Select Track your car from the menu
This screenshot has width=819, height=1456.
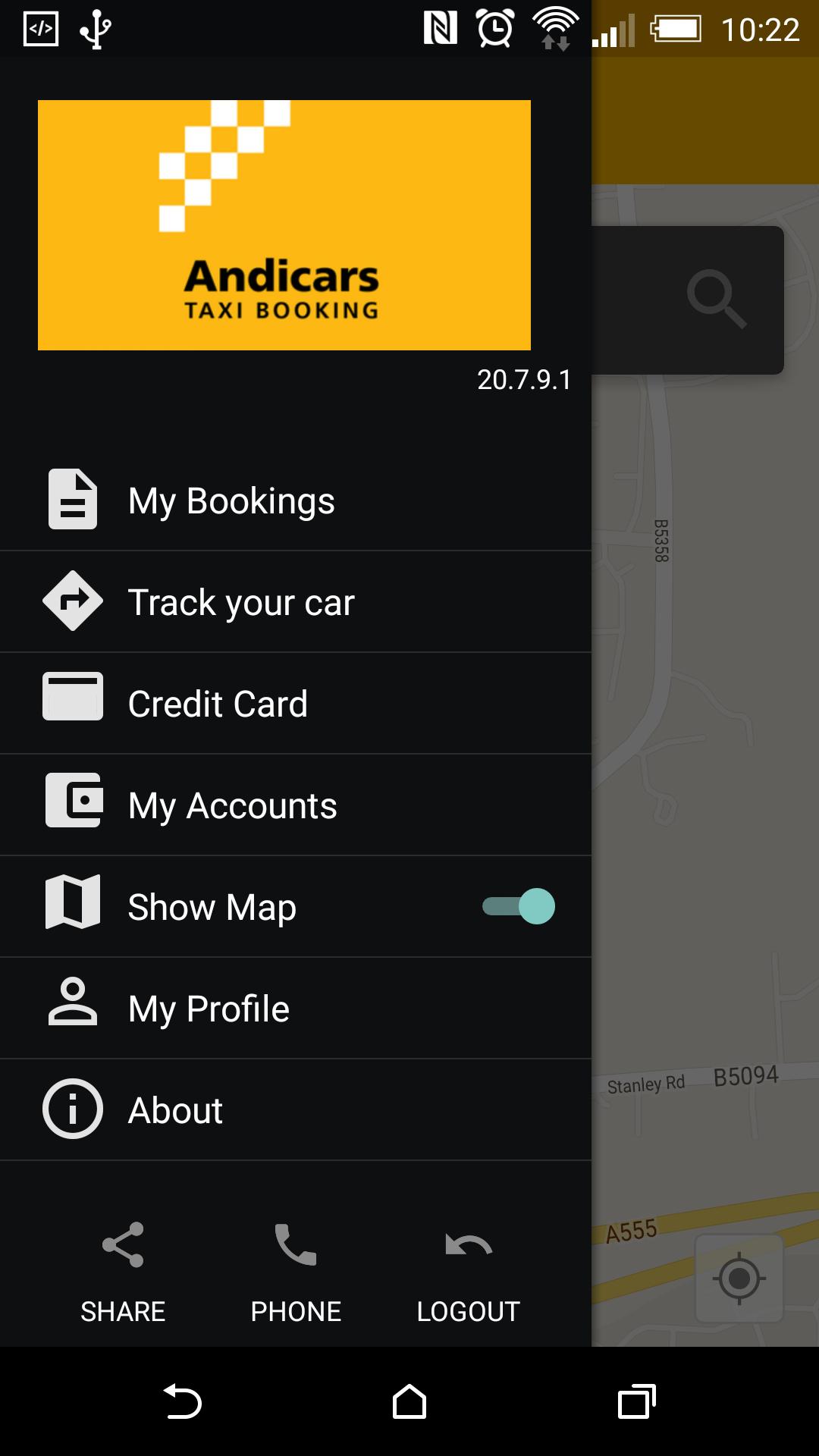point(240,601)
